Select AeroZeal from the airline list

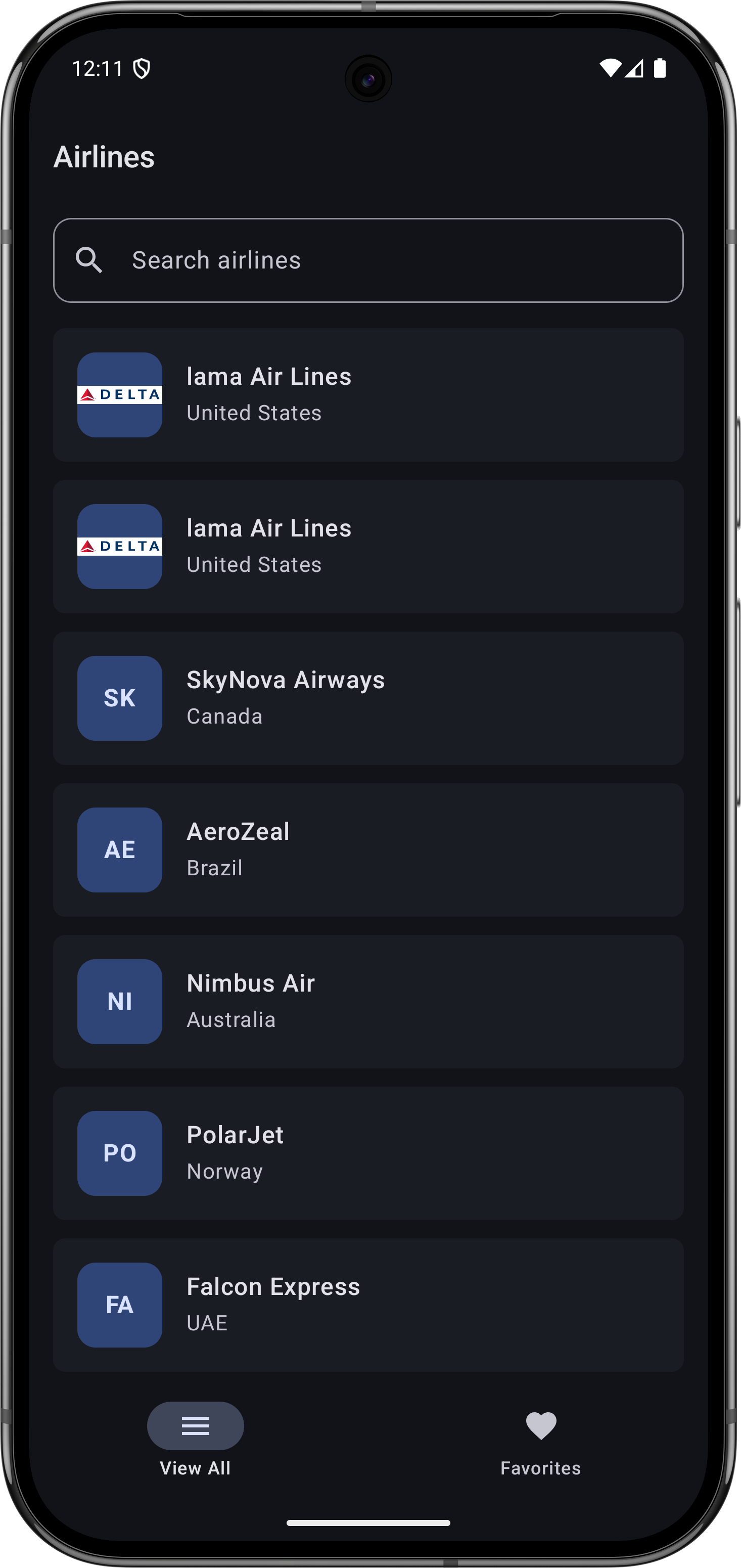tap(367, 849)
